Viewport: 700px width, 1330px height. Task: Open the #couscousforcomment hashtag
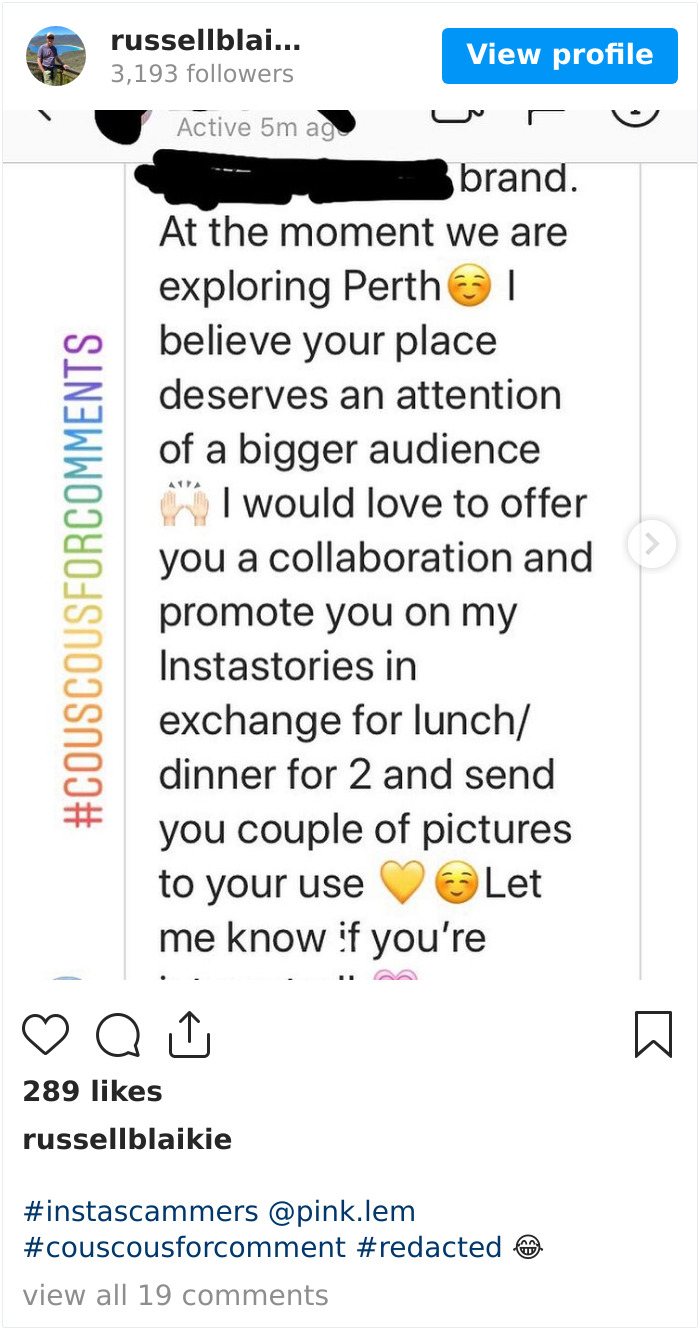point(184,1247)
